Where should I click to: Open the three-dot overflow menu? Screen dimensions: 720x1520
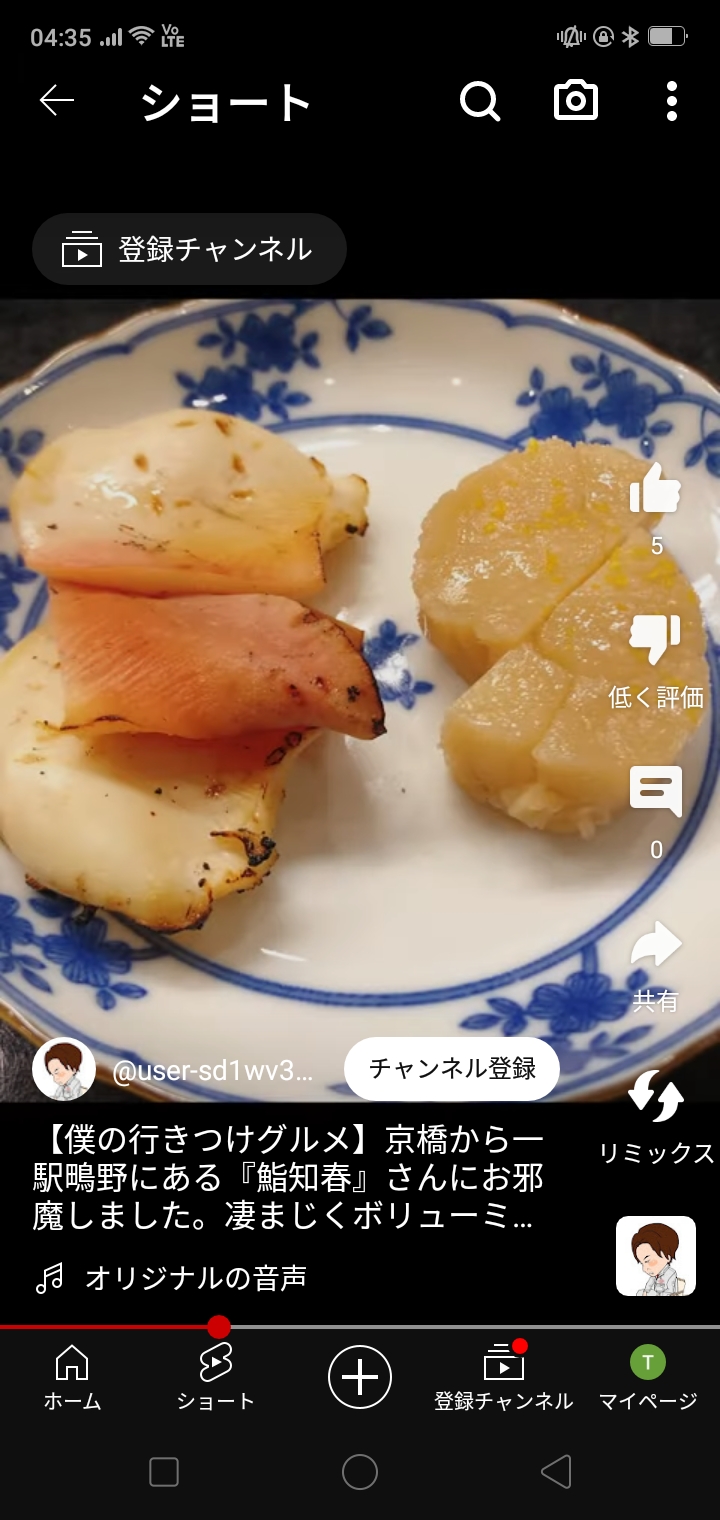pos(671,101)
